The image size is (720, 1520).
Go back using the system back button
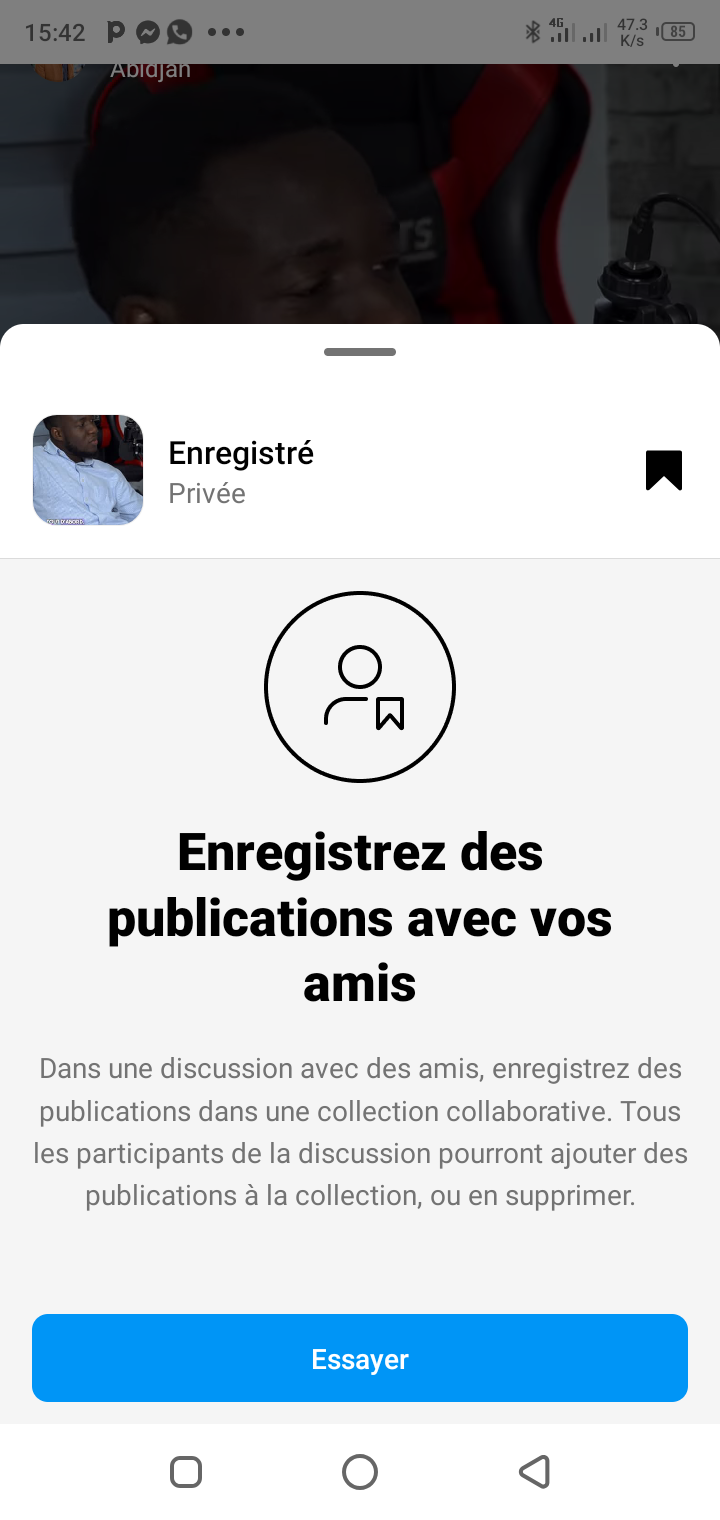point(535,1472)
